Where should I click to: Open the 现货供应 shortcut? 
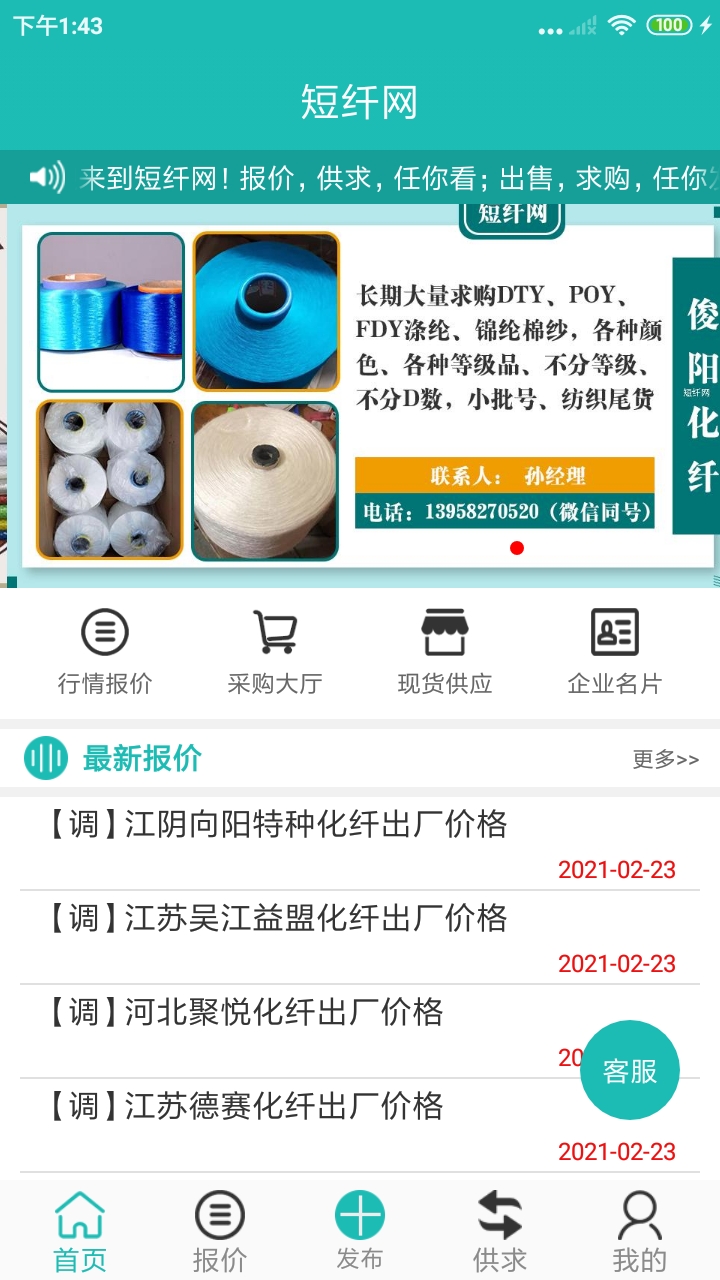point(445,650)
